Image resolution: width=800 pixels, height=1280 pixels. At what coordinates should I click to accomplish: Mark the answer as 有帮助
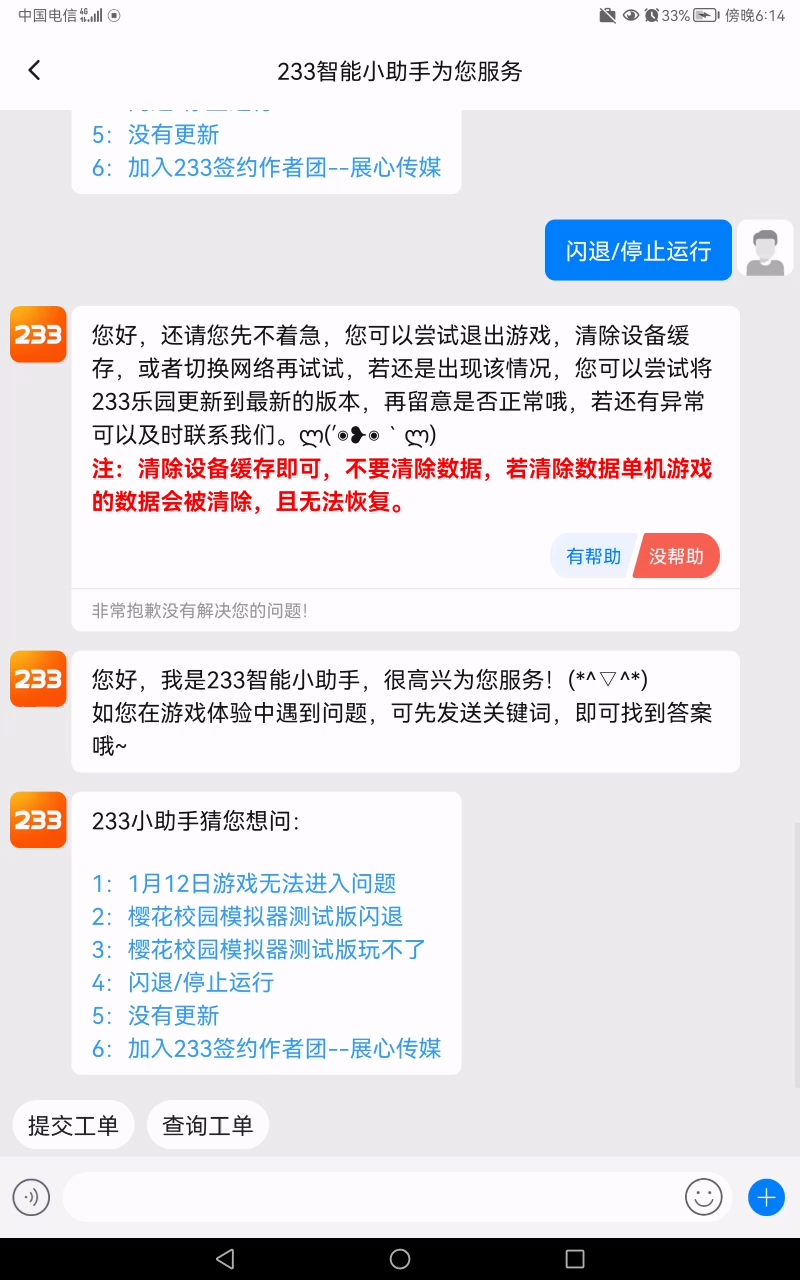[593, 556]
